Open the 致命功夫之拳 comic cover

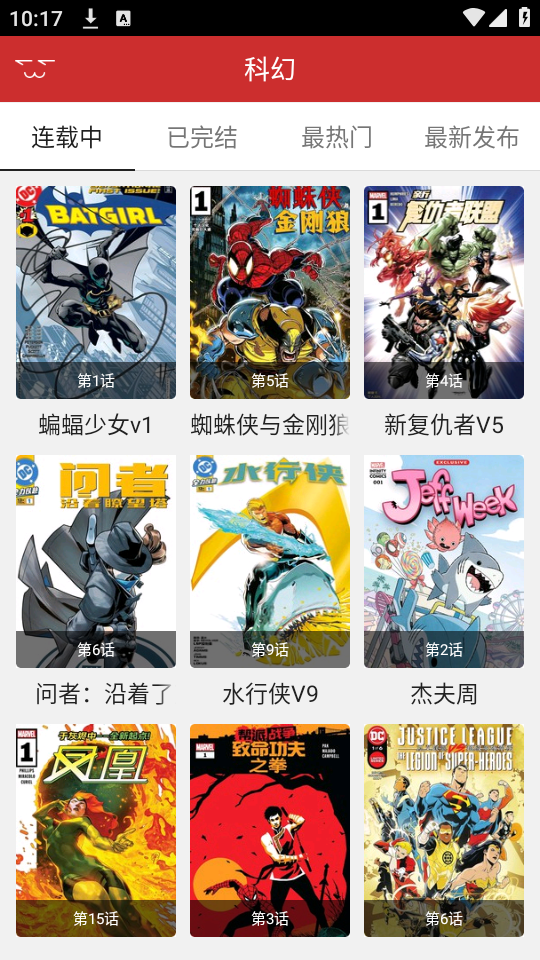(x=270, y=830)
